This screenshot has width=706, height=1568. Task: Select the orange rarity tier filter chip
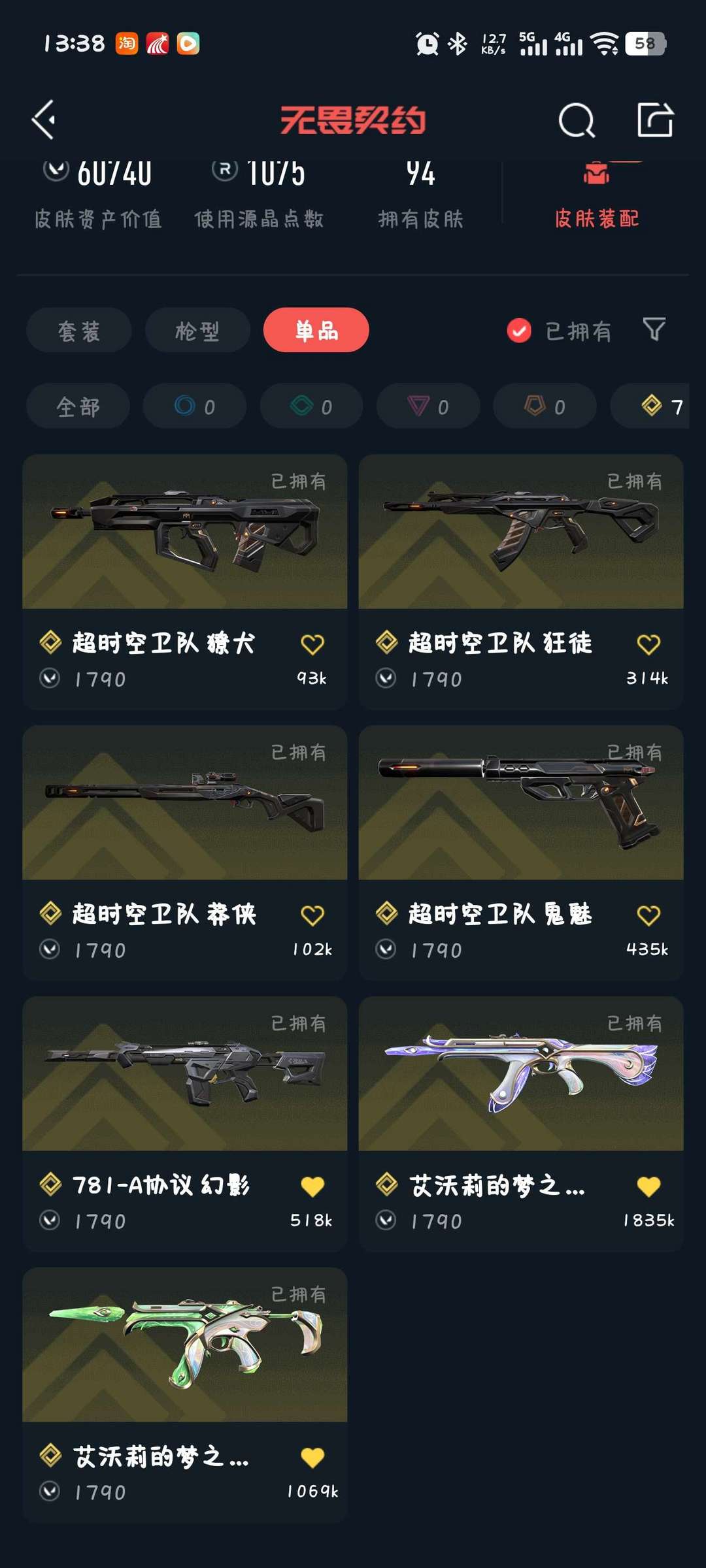click(x=545, y=406)
